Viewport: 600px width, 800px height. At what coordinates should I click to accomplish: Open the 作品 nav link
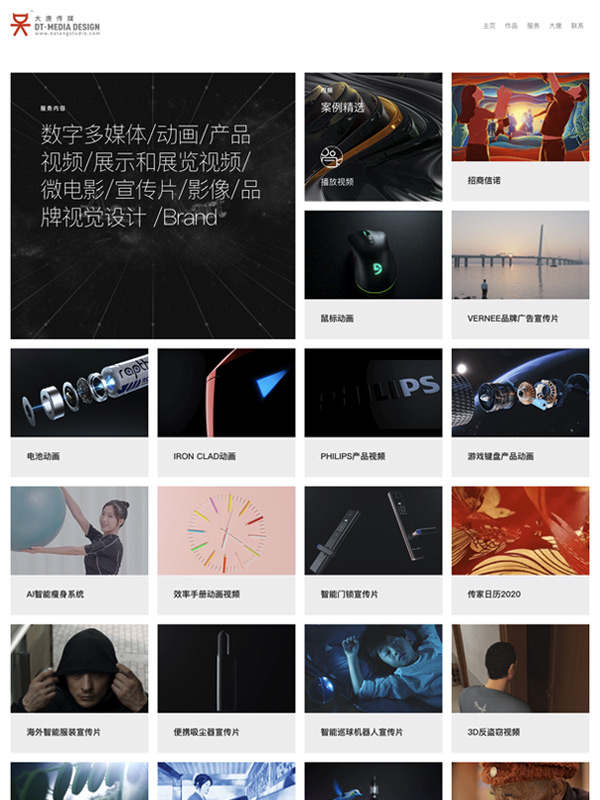[511, 26]
